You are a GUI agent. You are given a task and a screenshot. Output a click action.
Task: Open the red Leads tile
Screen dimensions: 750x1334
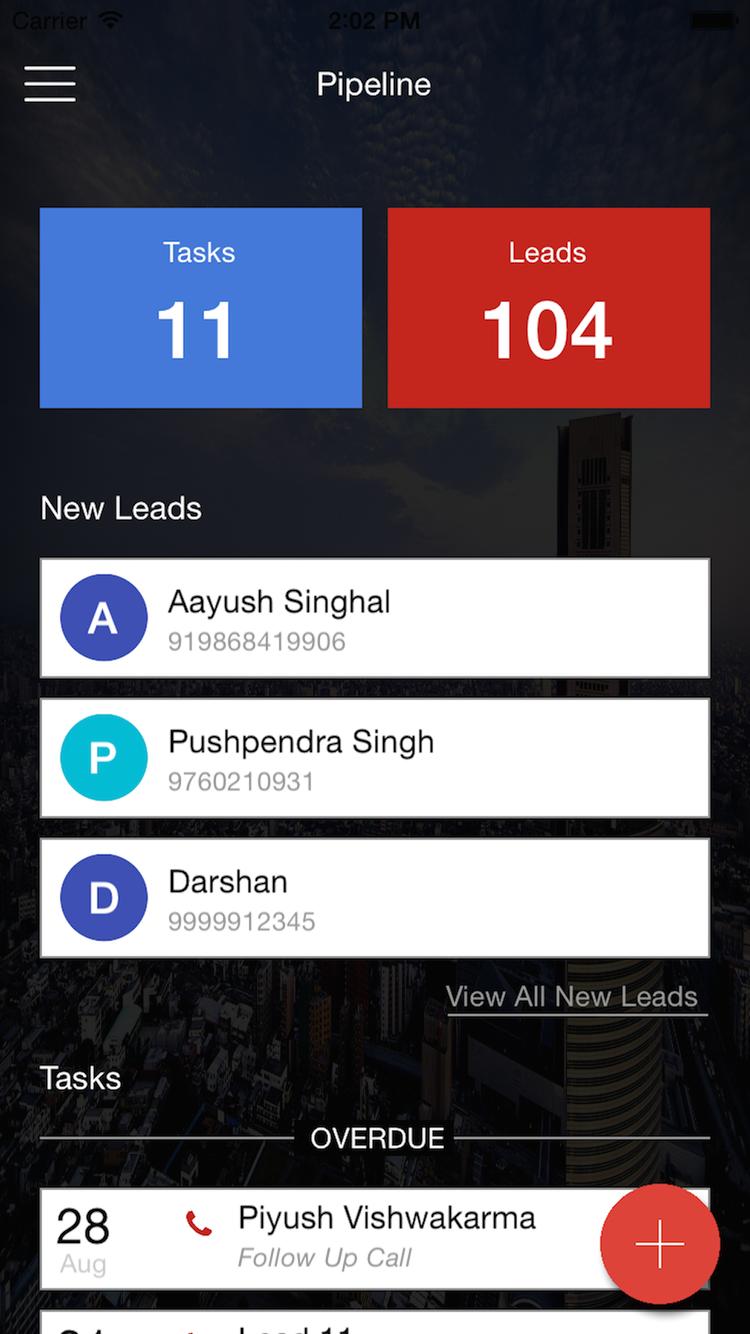tap(548, 307)
